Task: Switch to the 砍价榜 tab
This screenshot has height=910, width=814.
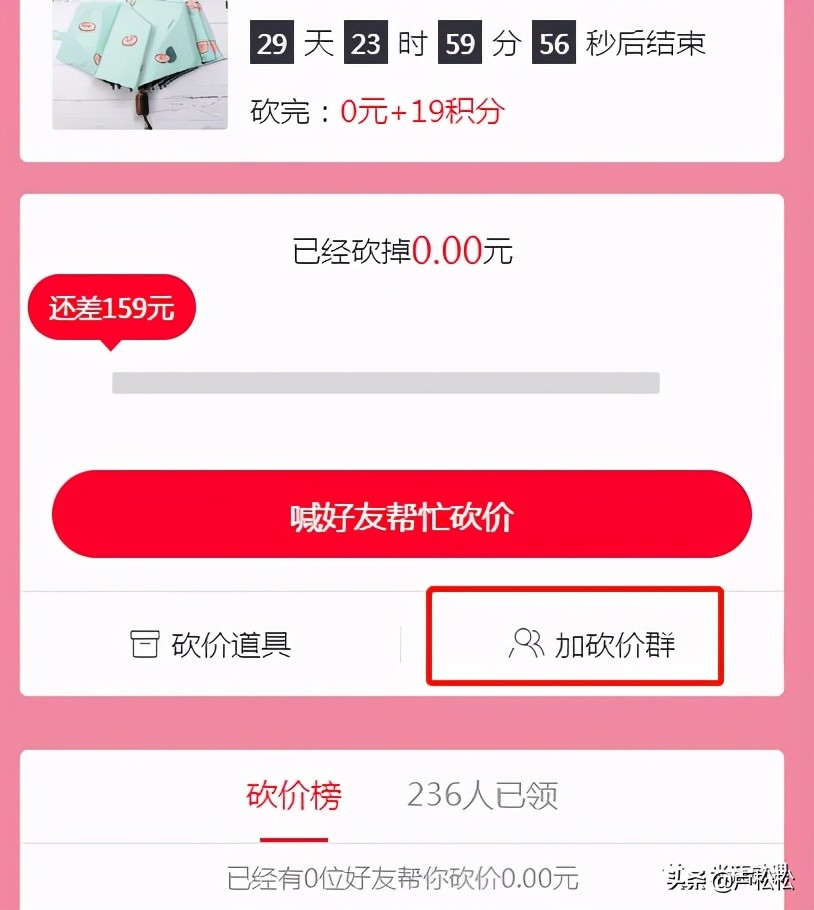Action: pyautogui.click(x=293, y=795)
